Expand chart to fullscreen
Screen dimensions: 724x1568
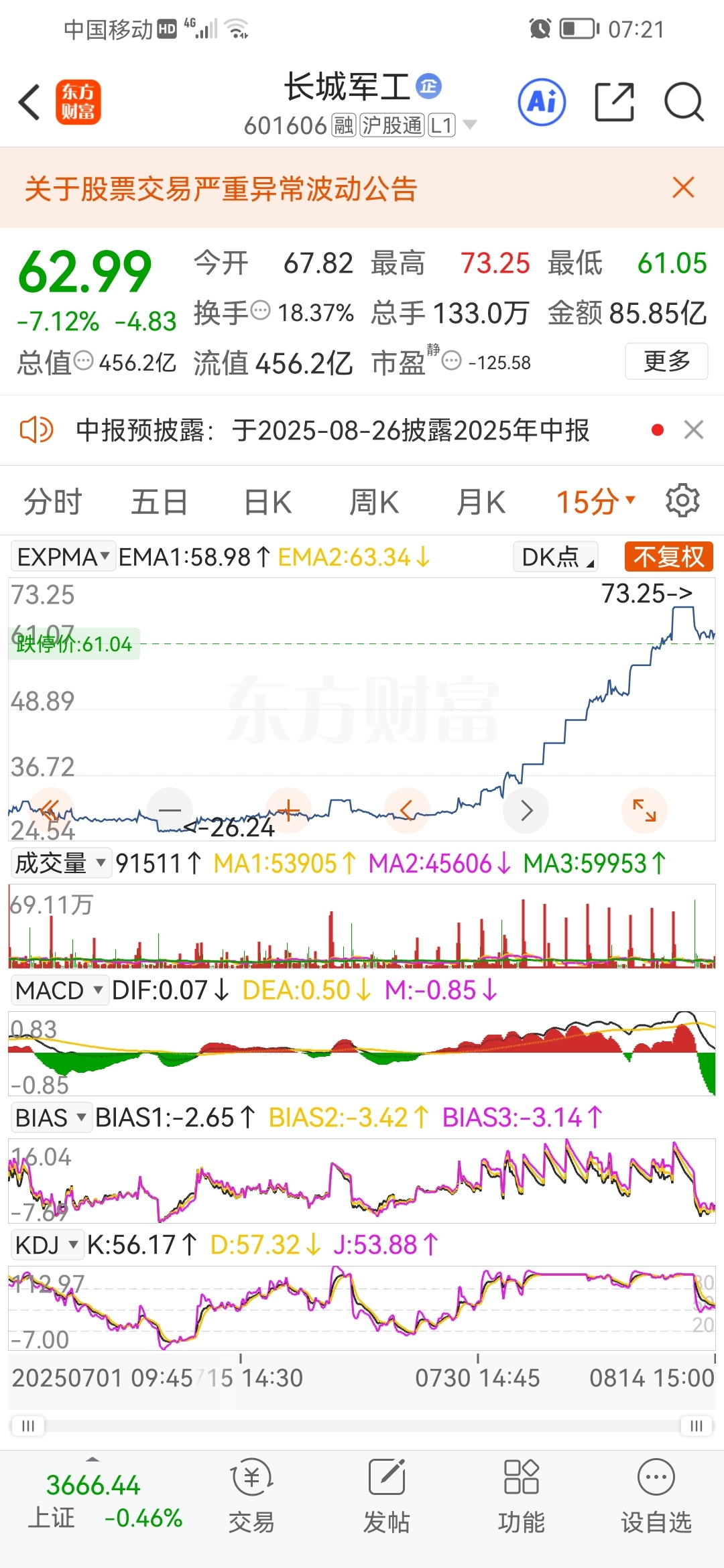pos(644,810)
